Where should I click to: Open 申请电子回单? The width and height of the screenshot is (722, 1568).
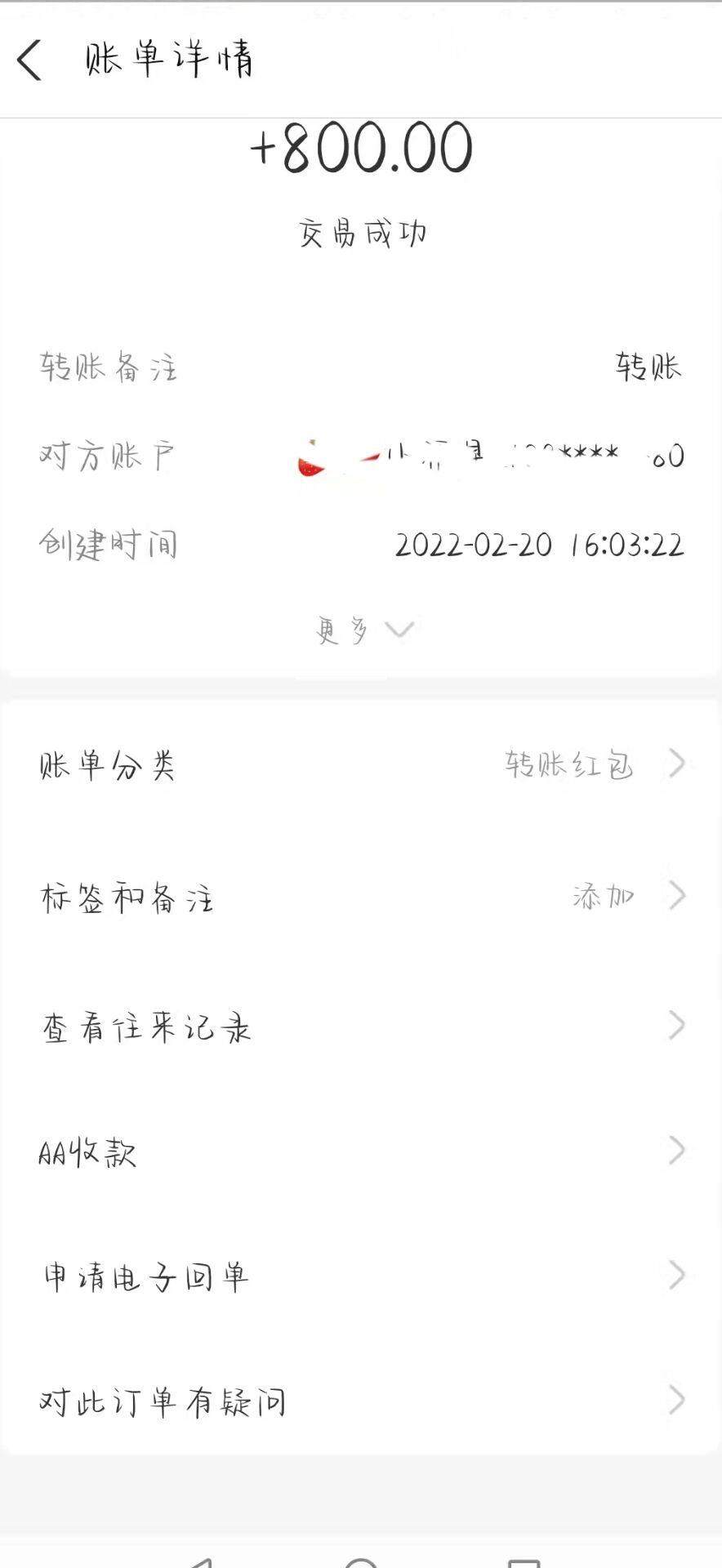[x=361, y=1276]
